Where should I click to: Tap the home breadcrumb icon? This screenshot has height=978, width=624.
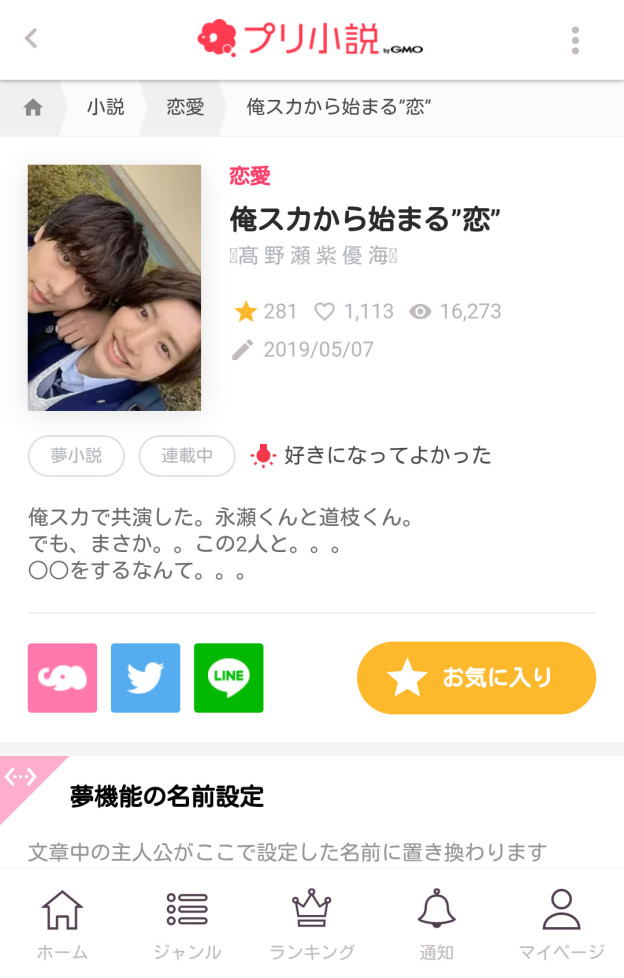(33, 108)
